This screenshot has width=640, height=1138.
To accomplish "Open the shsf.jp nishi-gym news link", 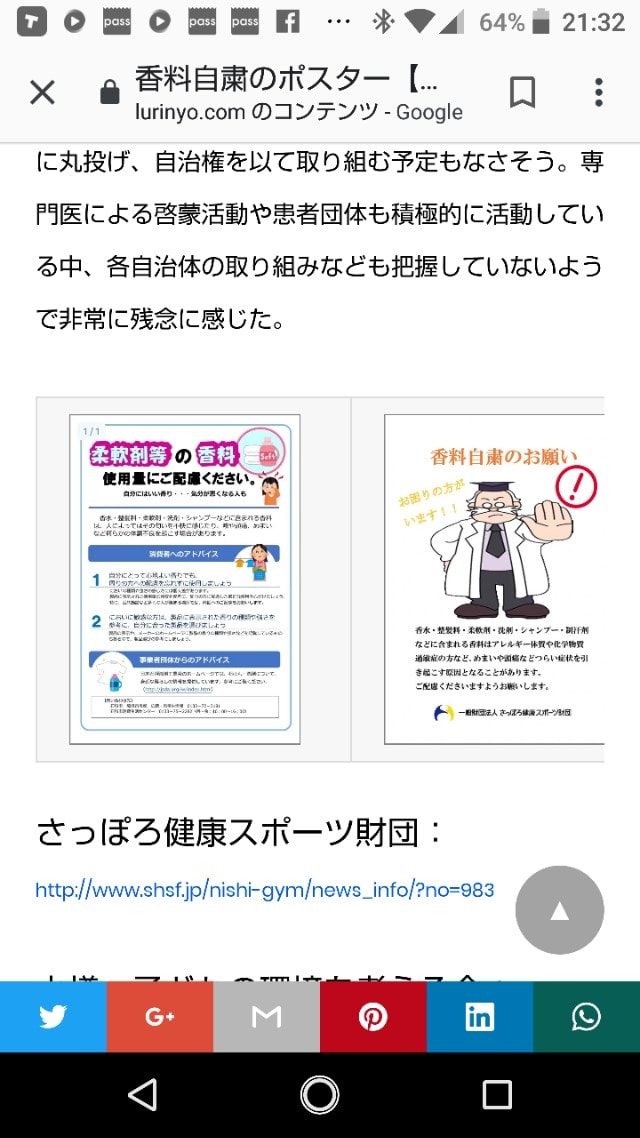I will tap(264, 889).
